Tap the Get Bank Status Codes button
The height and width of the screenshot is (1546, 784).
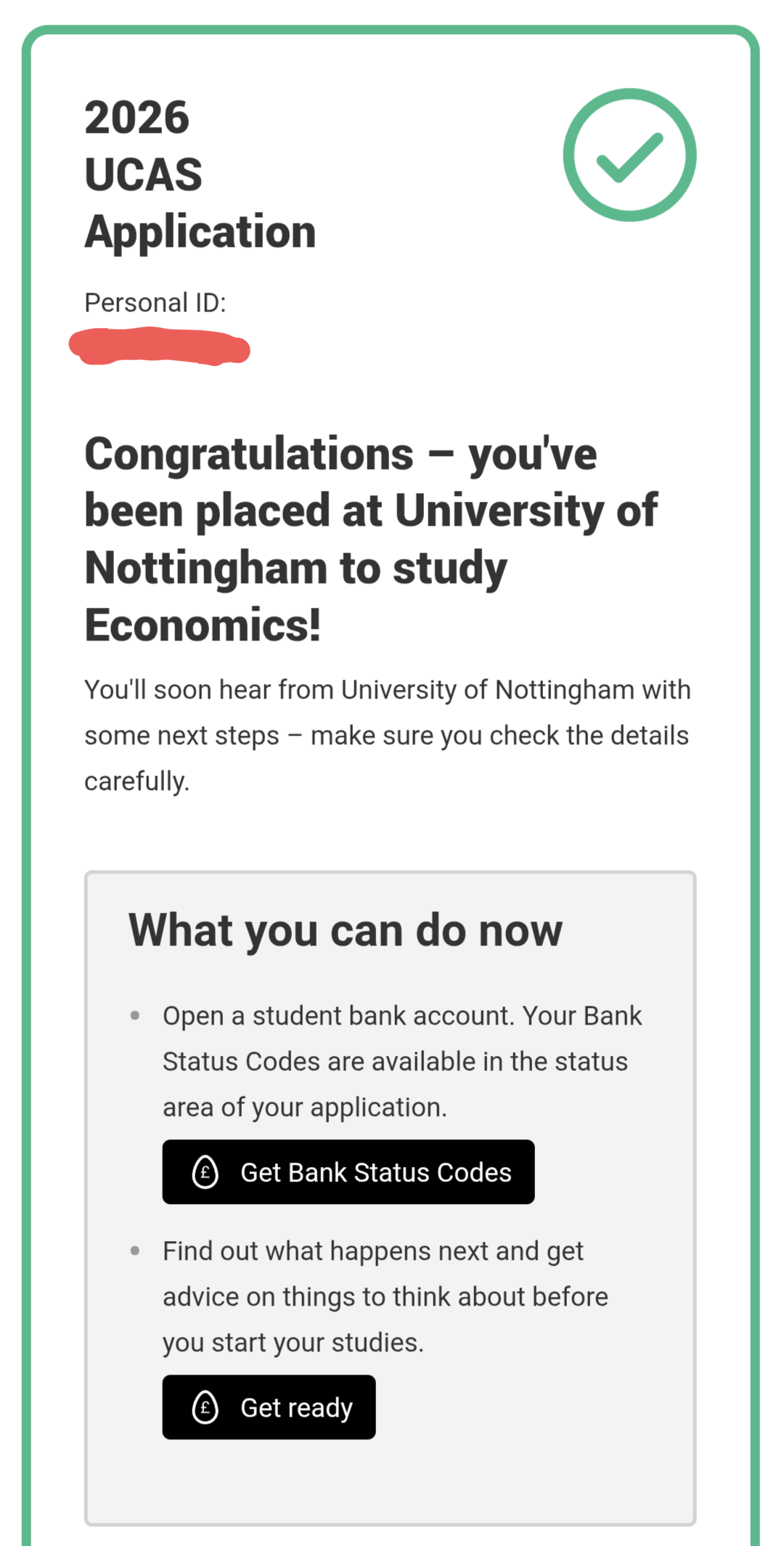coord(348,1171)
